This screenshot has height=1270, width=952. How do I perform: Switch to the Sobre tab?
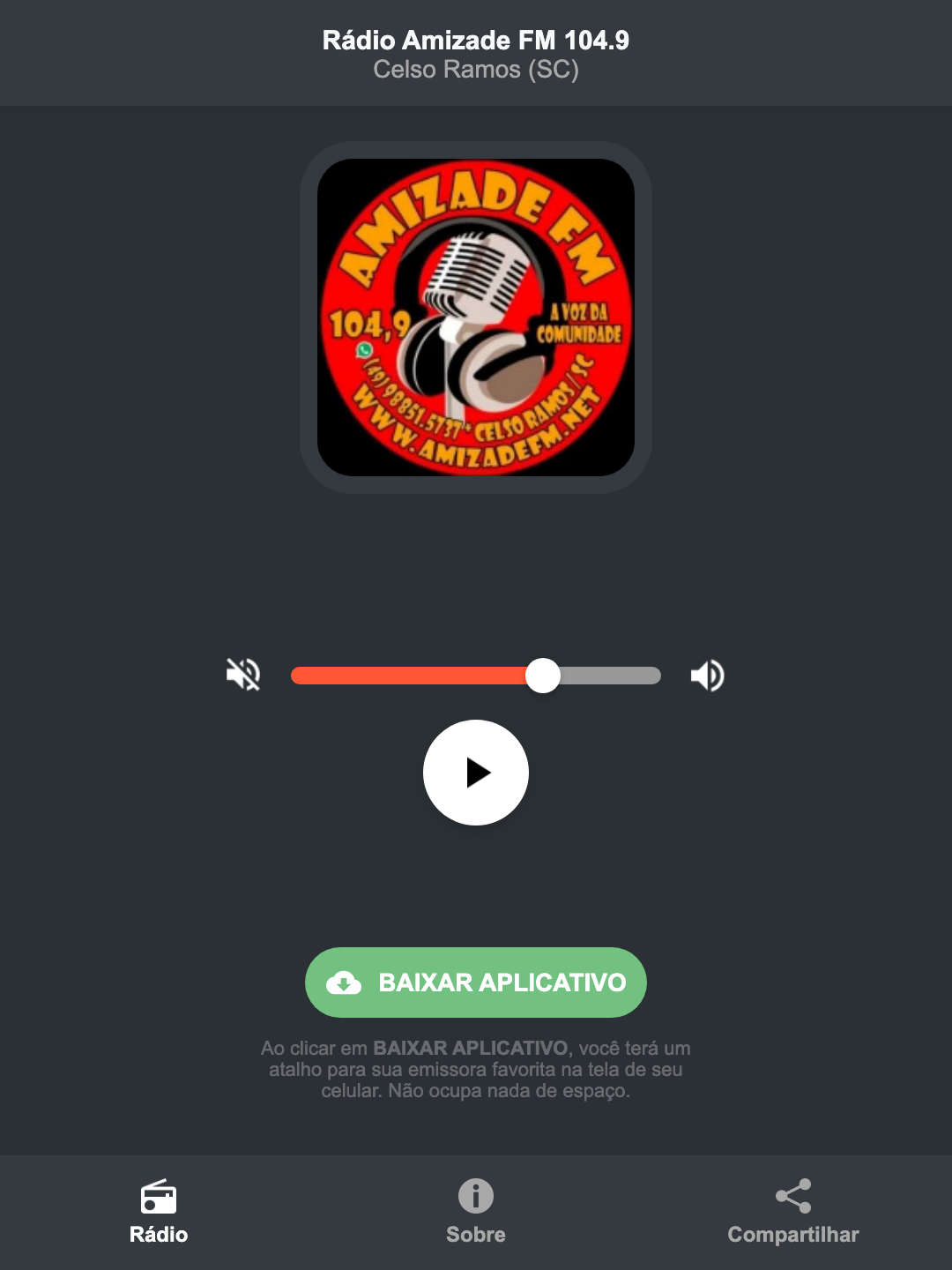475,1213
